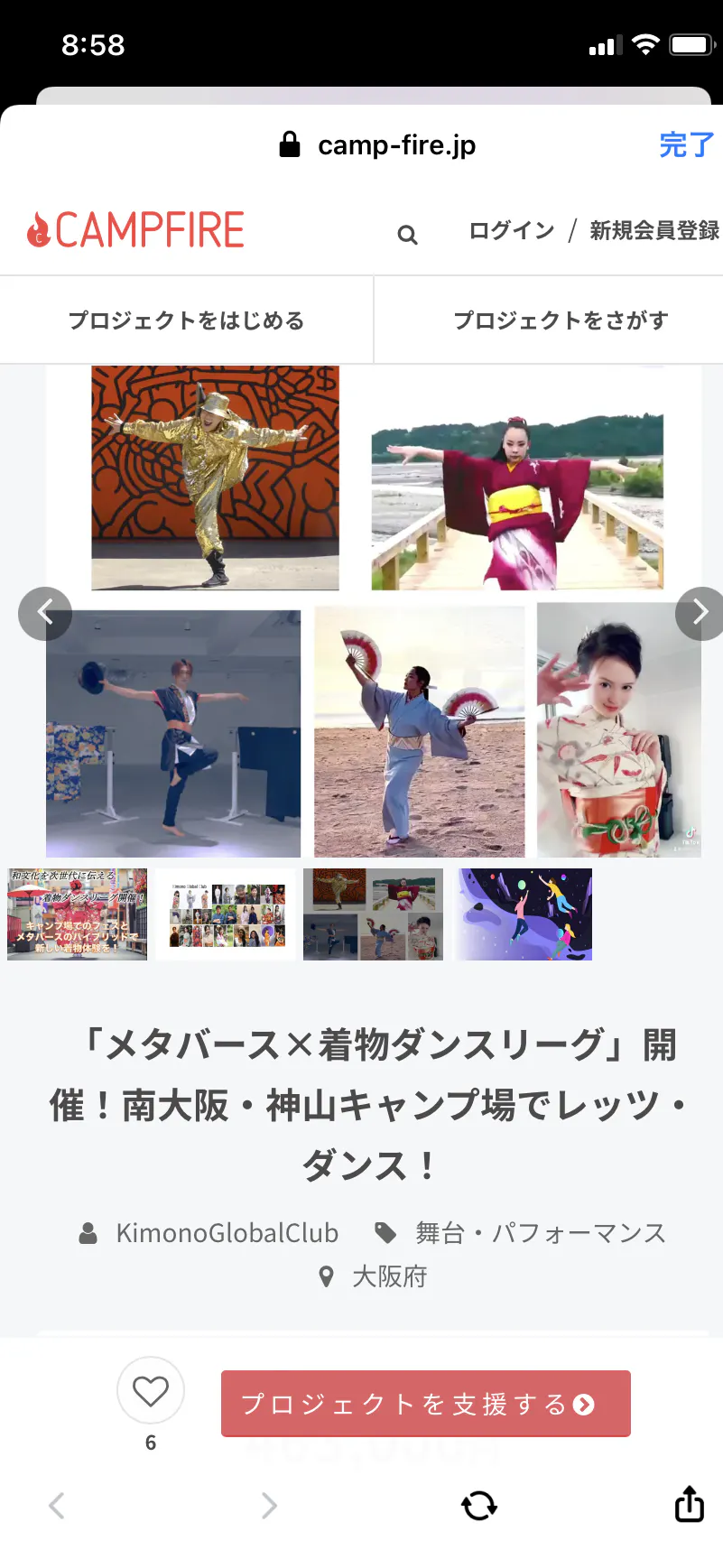The height and width of the screenshot is (1568, 723).
Task: Select the umbrella banner thumbnail
Action: point(77,914)
